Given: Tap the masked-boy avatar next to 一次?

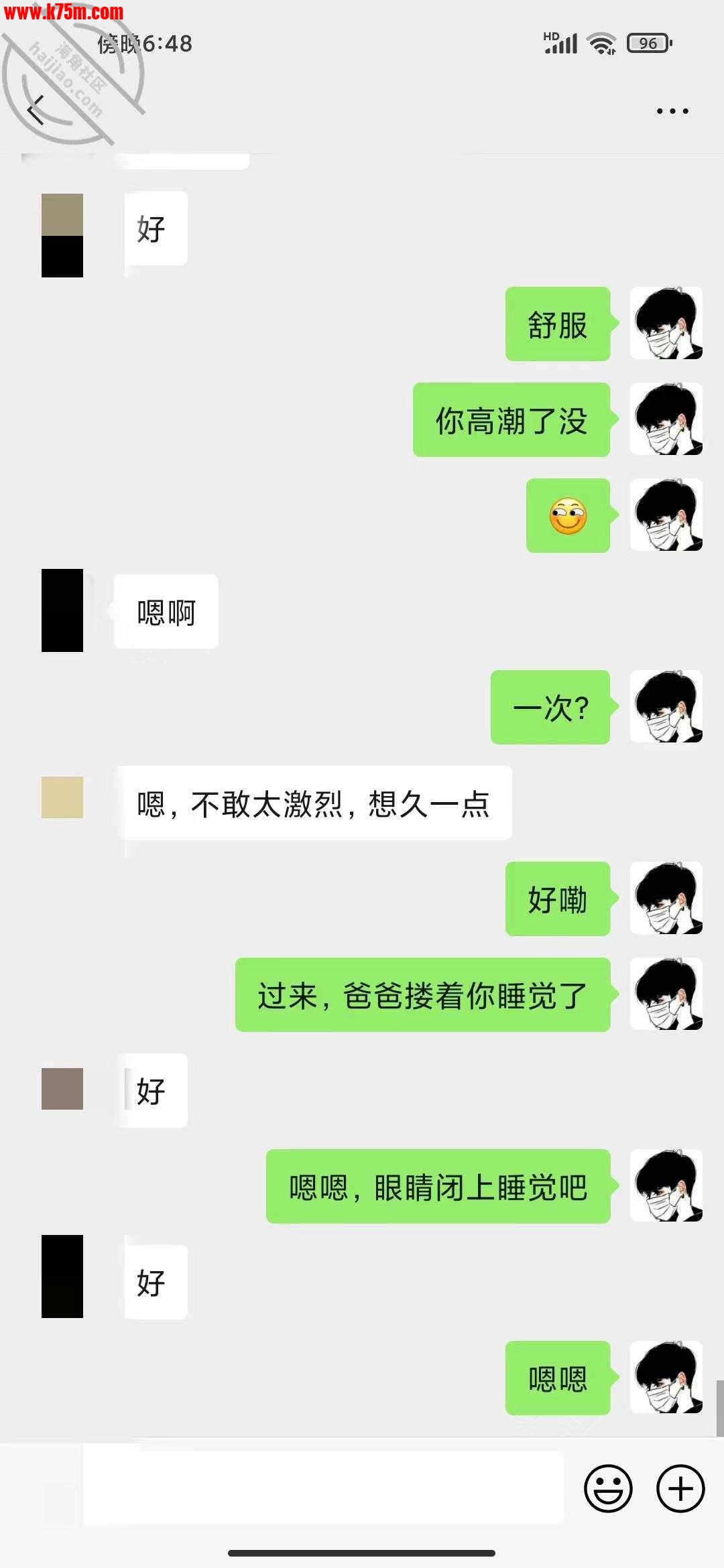Looking at the screenshot, I should [666, 706].
